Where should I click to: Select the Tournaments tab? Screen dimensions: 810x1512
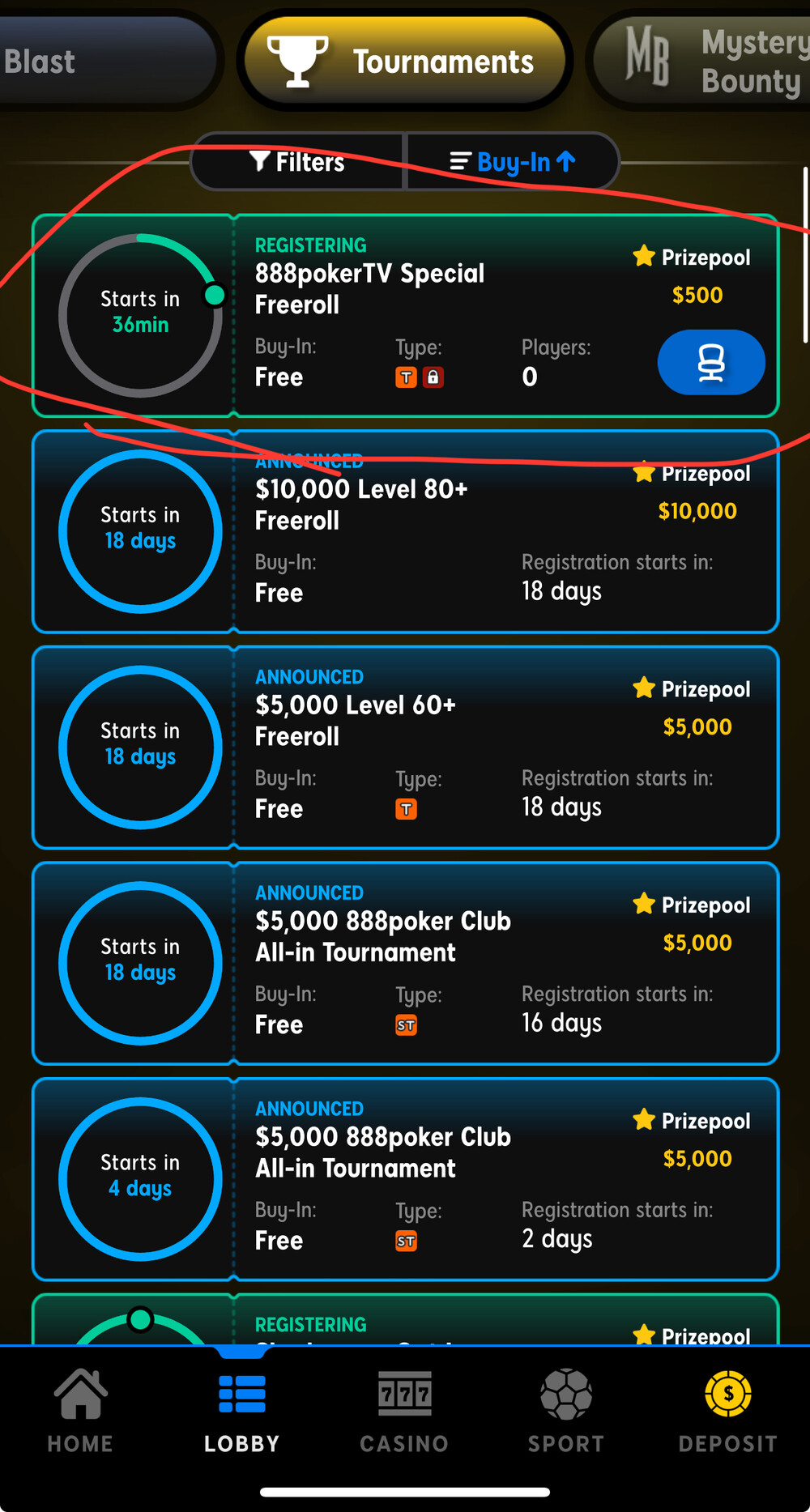[405, 61]
